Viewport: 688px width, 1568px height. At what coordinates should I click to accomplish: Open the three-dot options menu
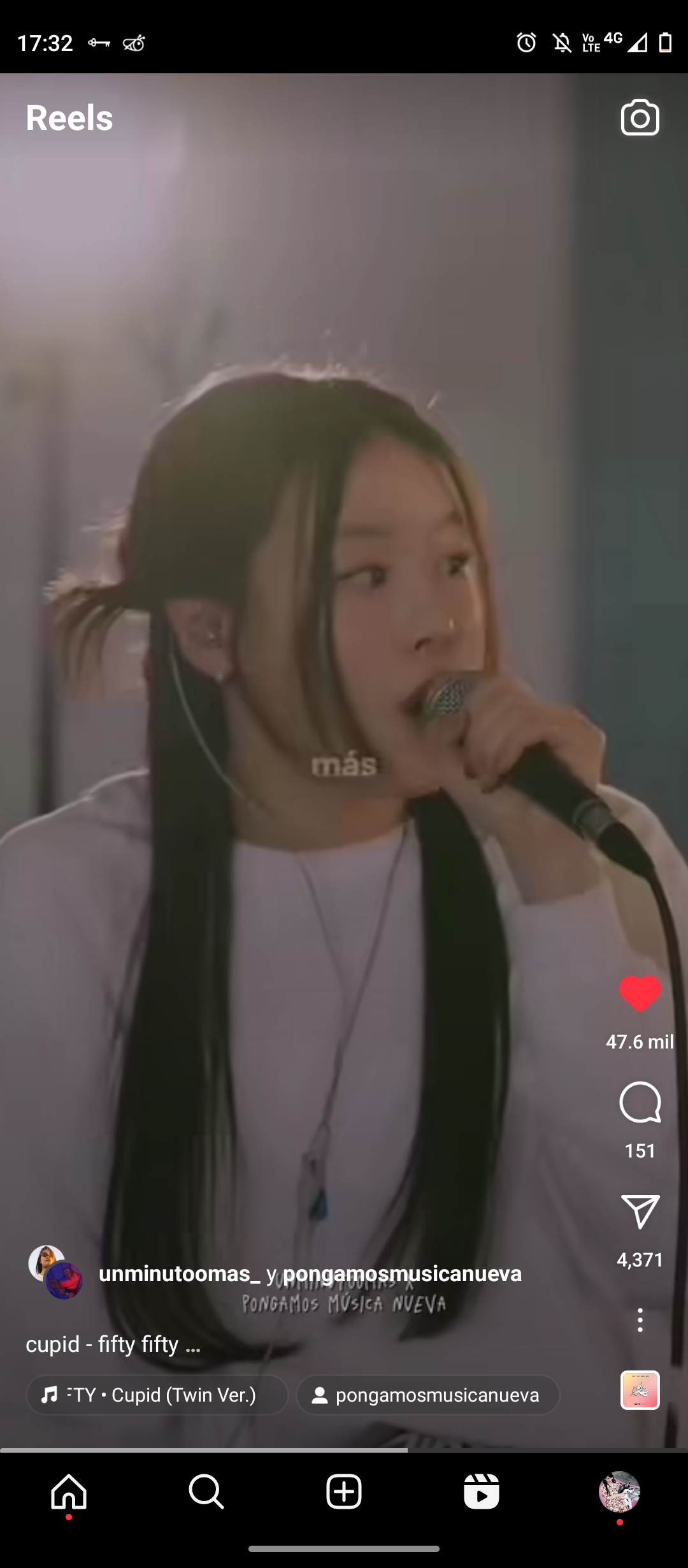640,1320
